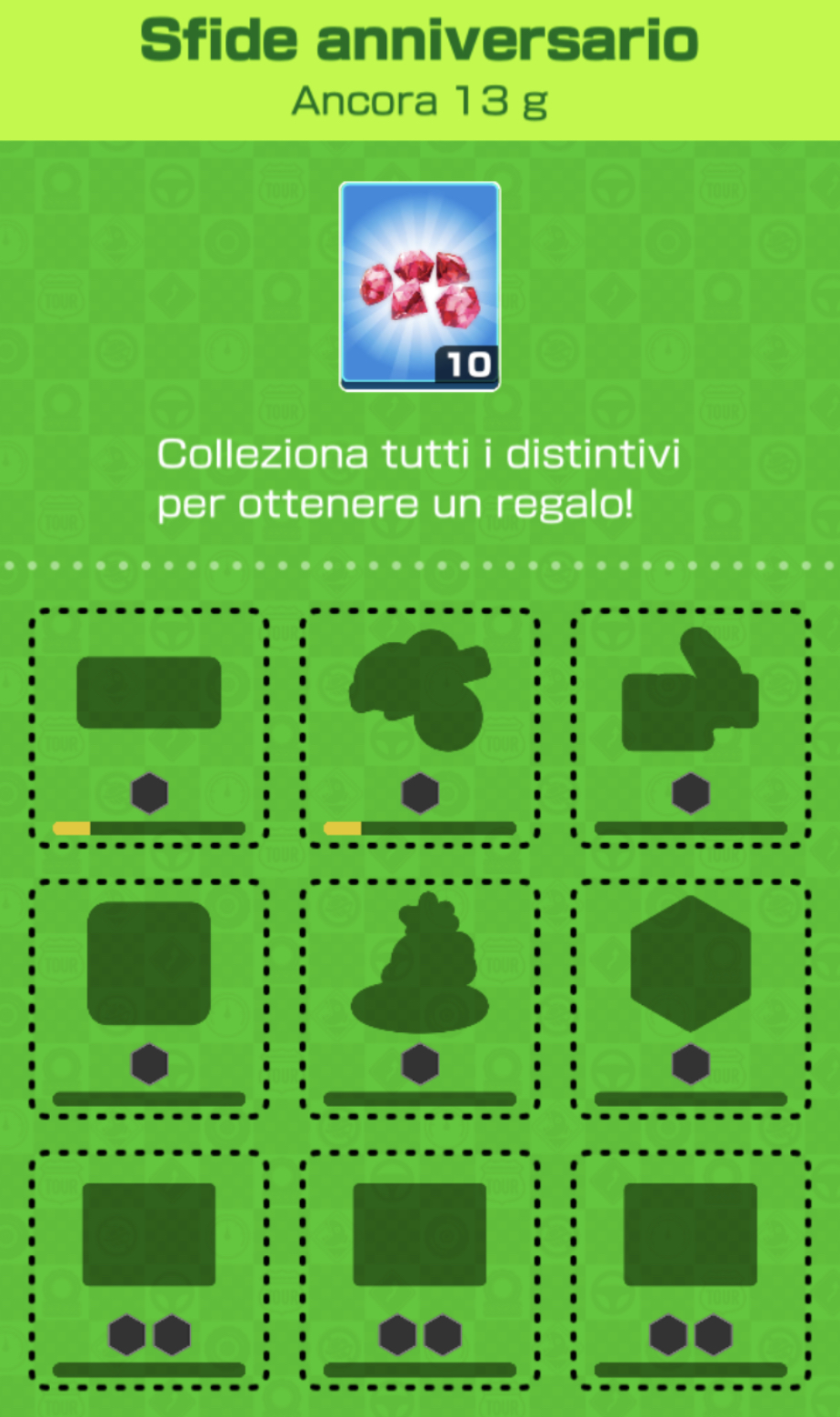This screenshot has width=840, height=1417.
Task: View the thumbs-up-silhouette badge challenge
Action: (691, 729)
